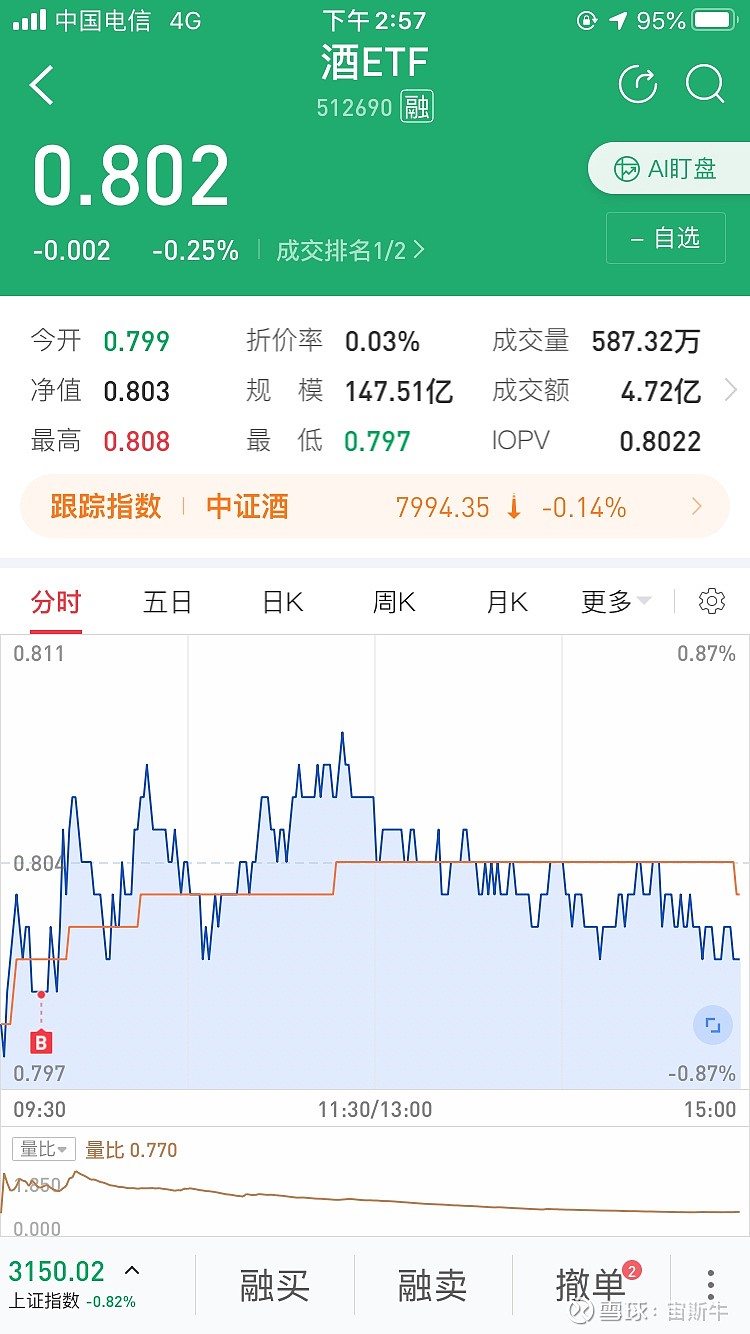The height and width of the screenshot is (1334, 750).
Task: Open 跟踪指数 中证酒 detail via chevron
Action: coord(696,507)
